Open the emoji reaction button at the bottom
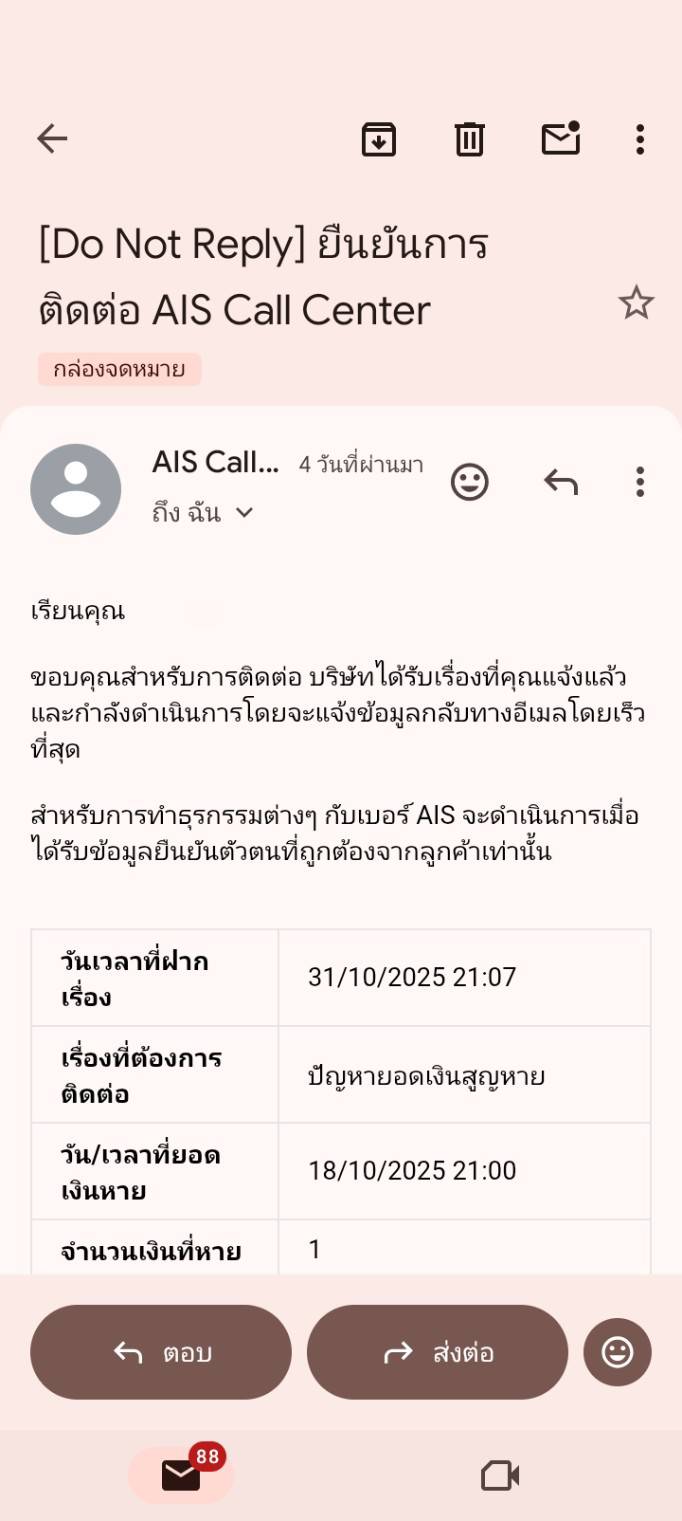This screenshot has height=1521, width=682. [x=617, y=1352]
